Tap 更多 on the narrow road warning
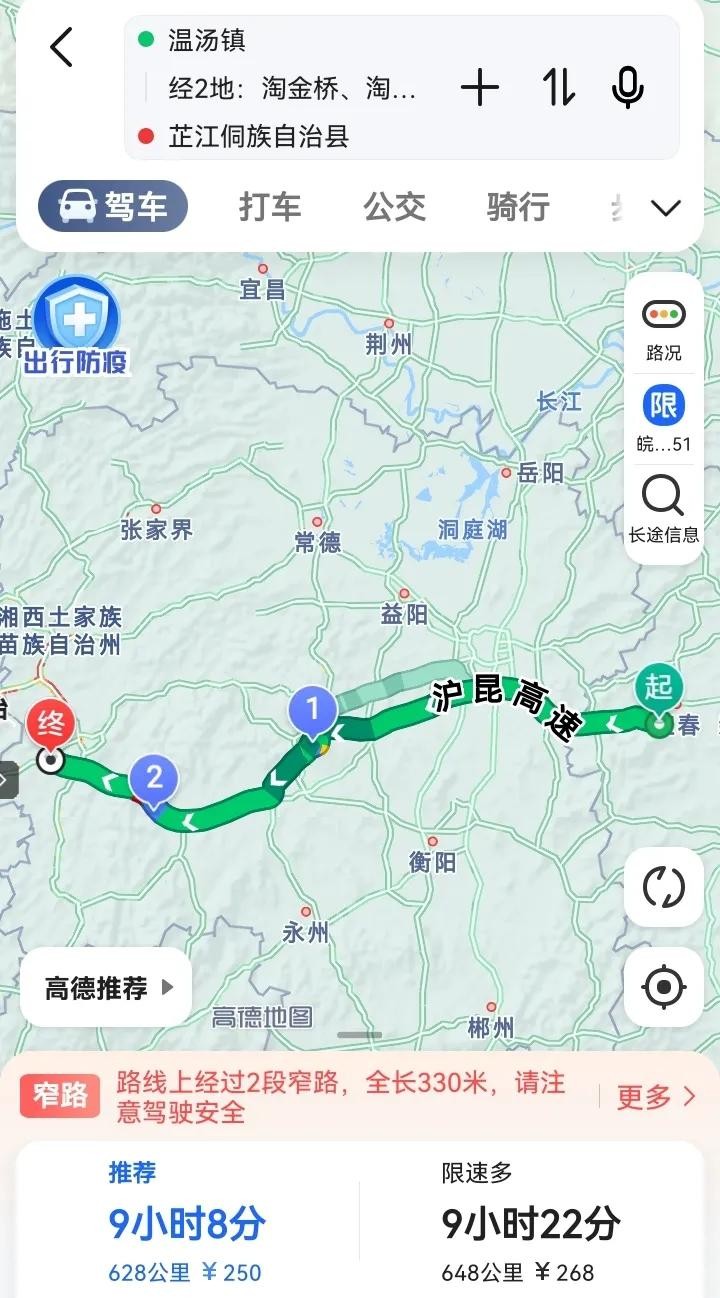 point(655,1097)
